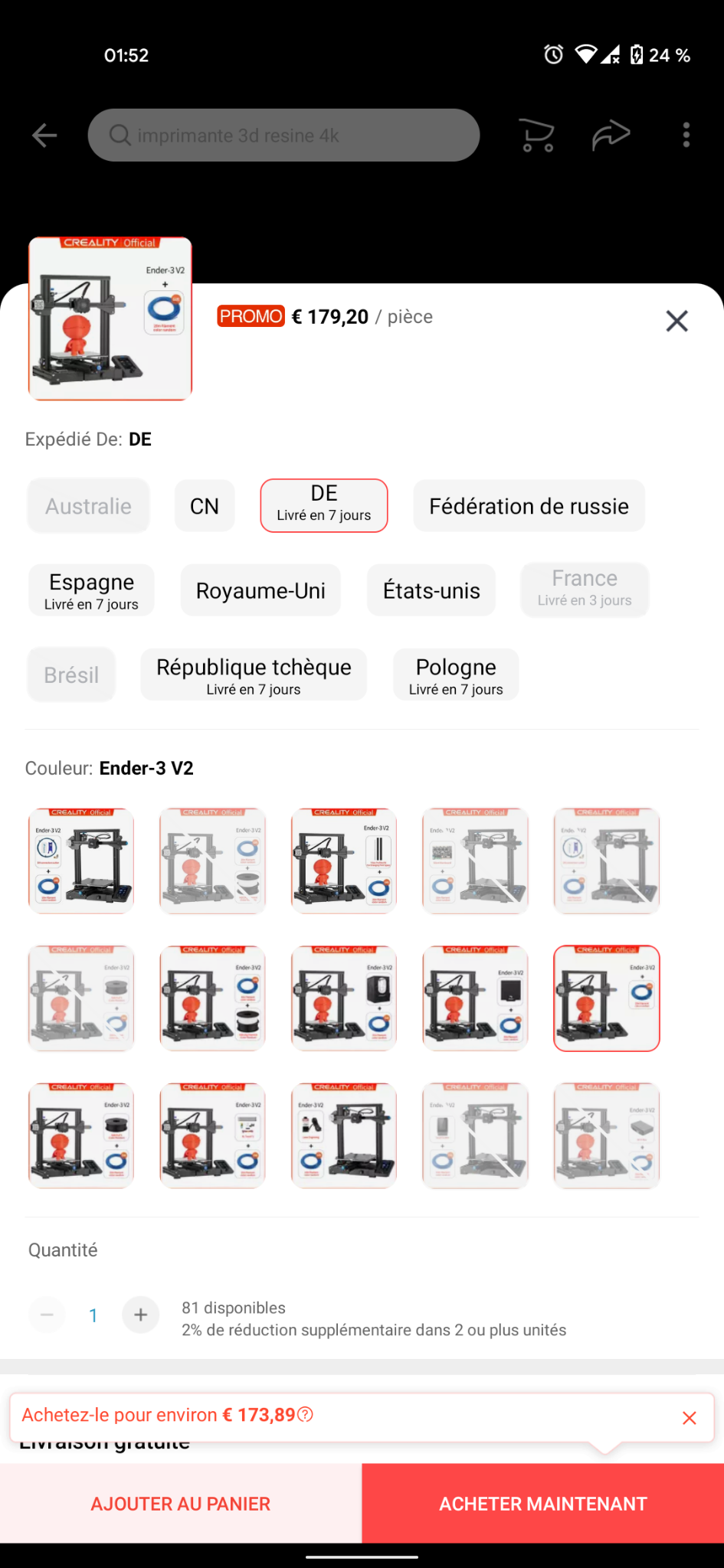The height and width of the screenshot is (1568, 724).
Task: Enlarge the product preview image
Action: coord(110,318)
